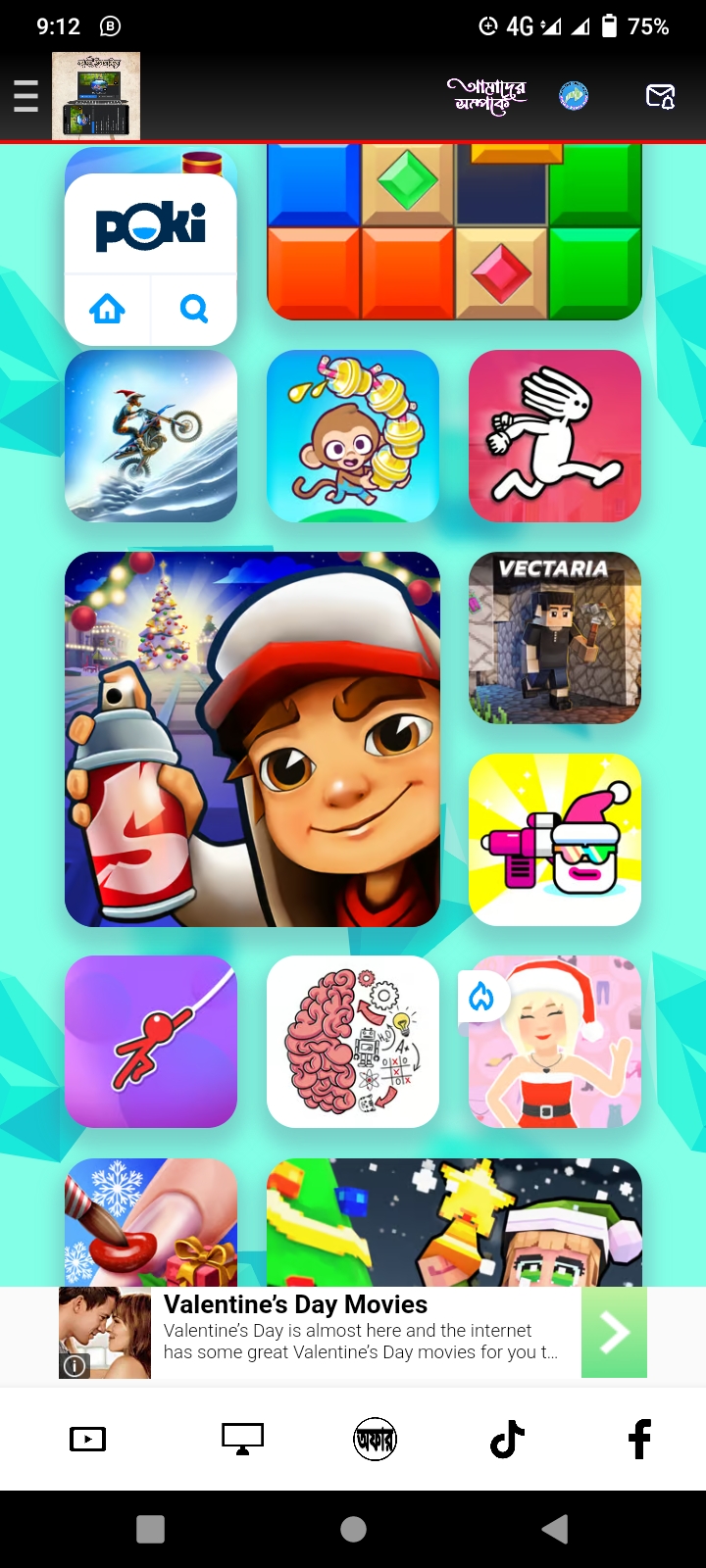Open the TikTok icon in bottom bar
The width and height of the screenshot is (706, 1568).
(x=507, y=1439)
